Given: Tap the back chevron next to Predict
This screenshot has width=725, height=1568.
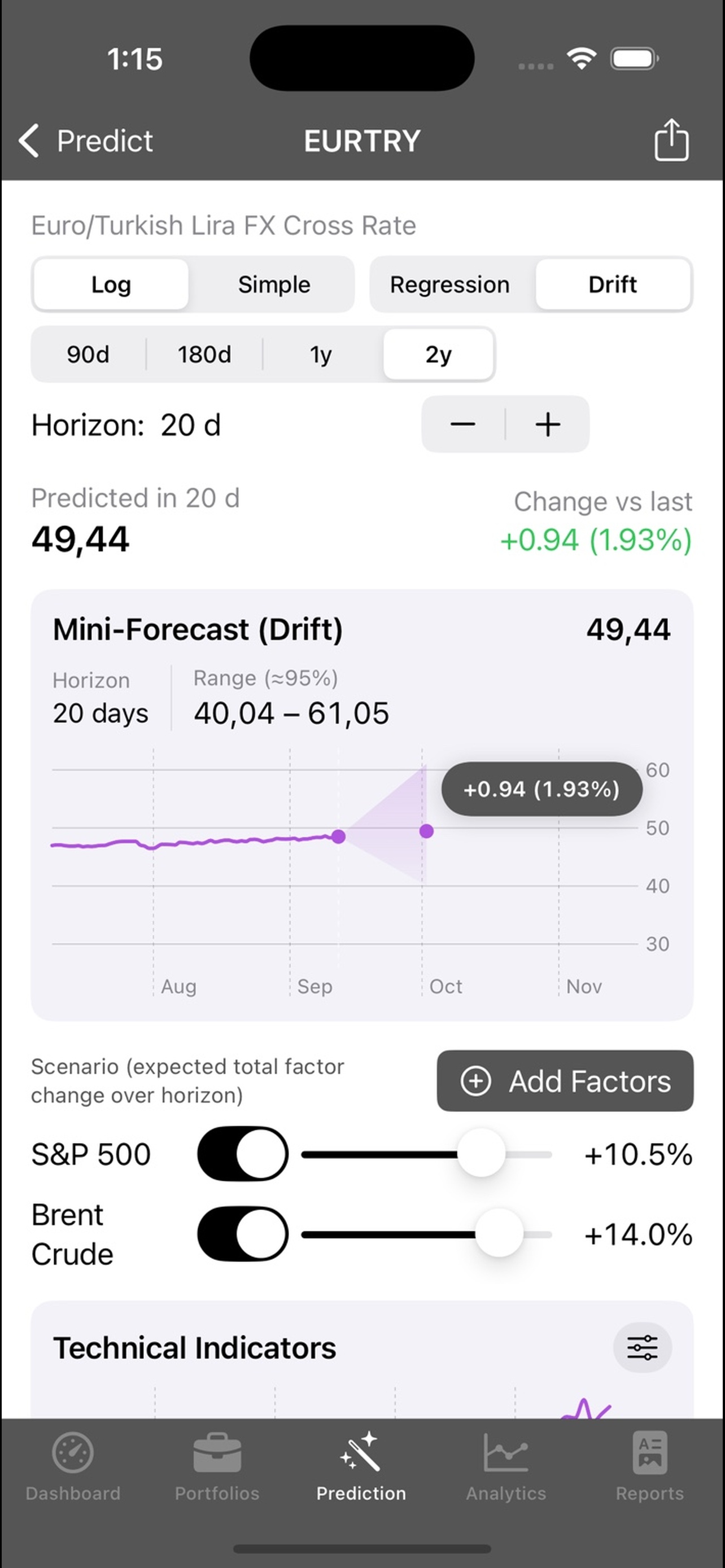Looking at the screenshot, I should pos(28,140).
